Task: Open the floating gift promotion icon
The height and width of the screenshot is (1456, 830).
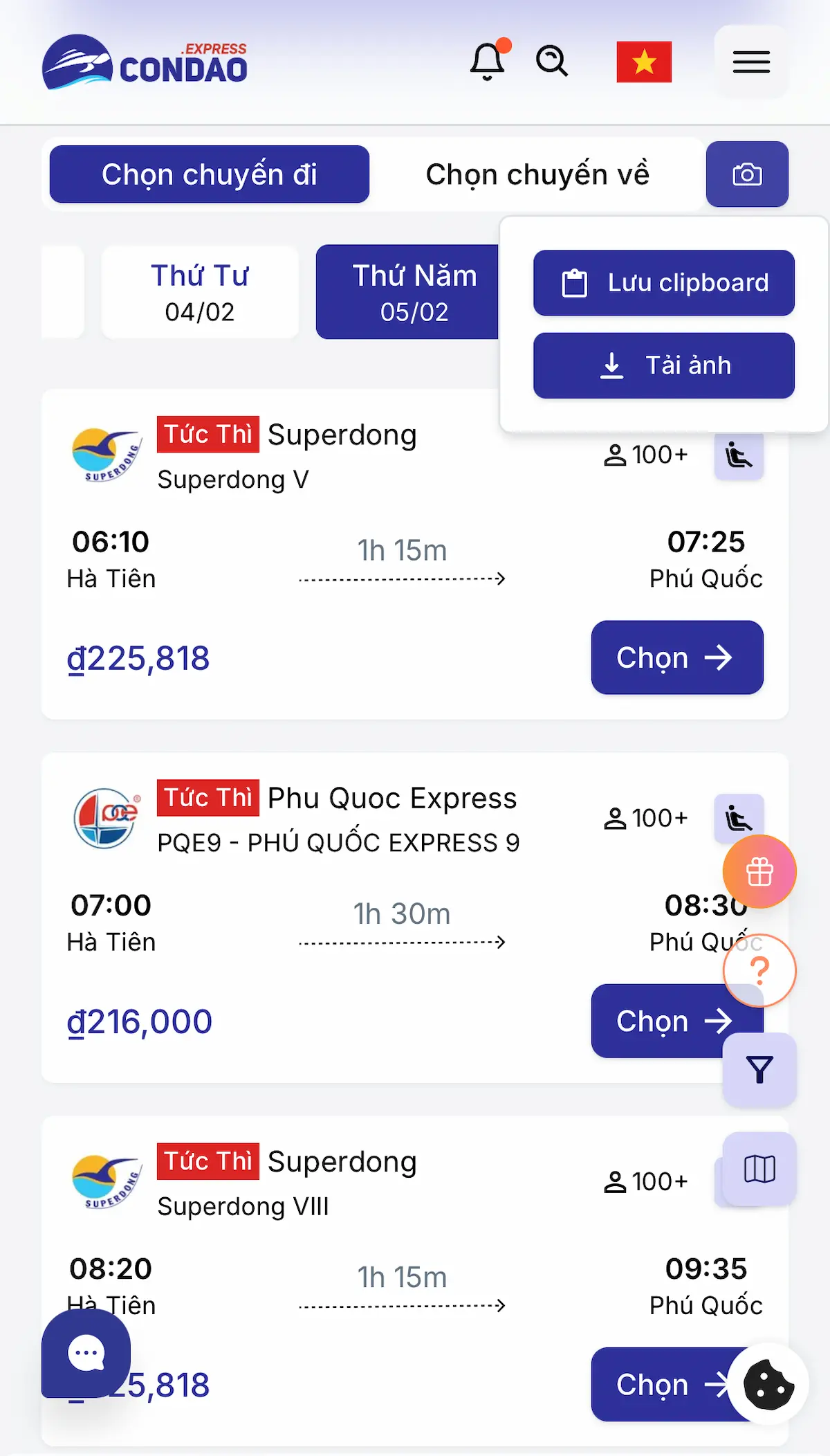Action: point(759,872)
